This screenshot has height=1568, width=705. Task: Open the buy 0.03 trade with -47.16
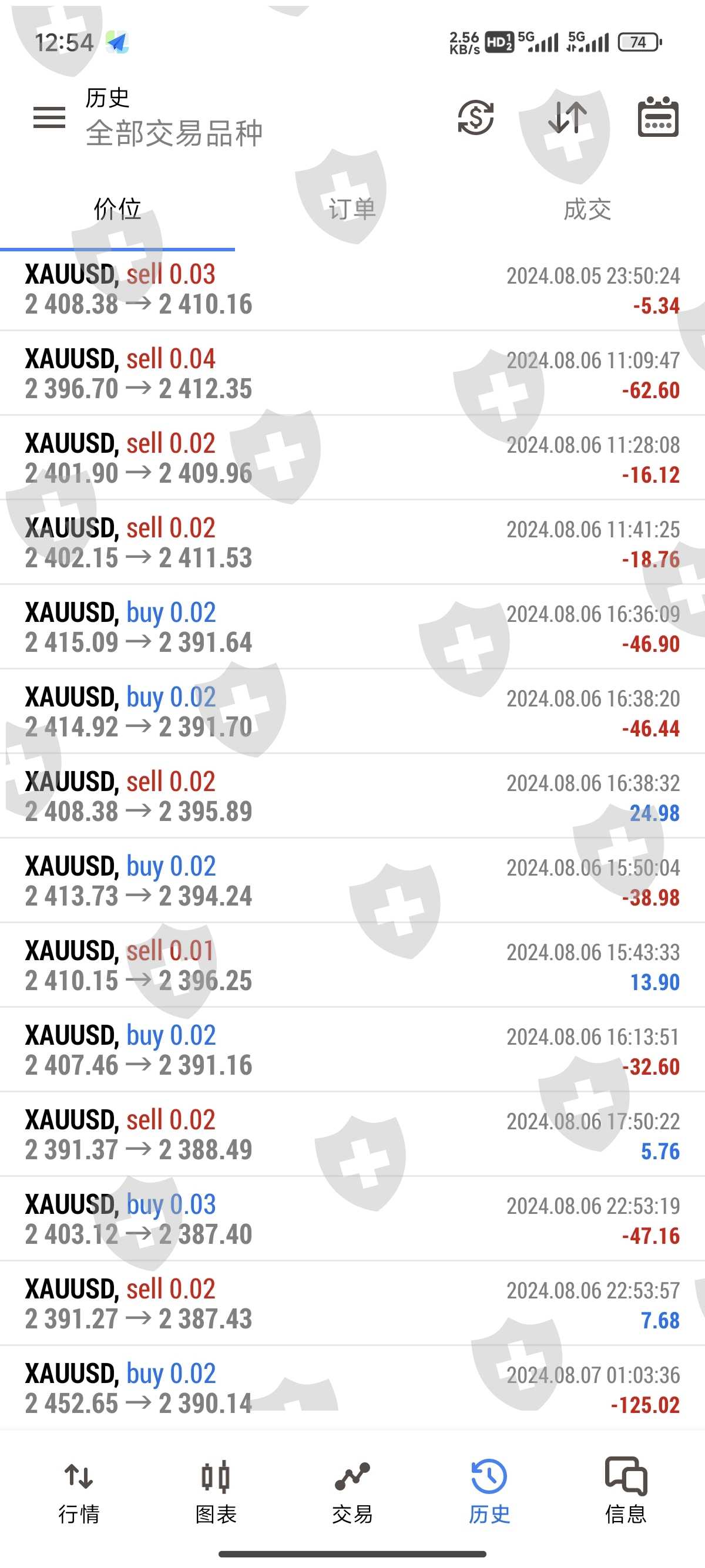[x=352, y=1219]
